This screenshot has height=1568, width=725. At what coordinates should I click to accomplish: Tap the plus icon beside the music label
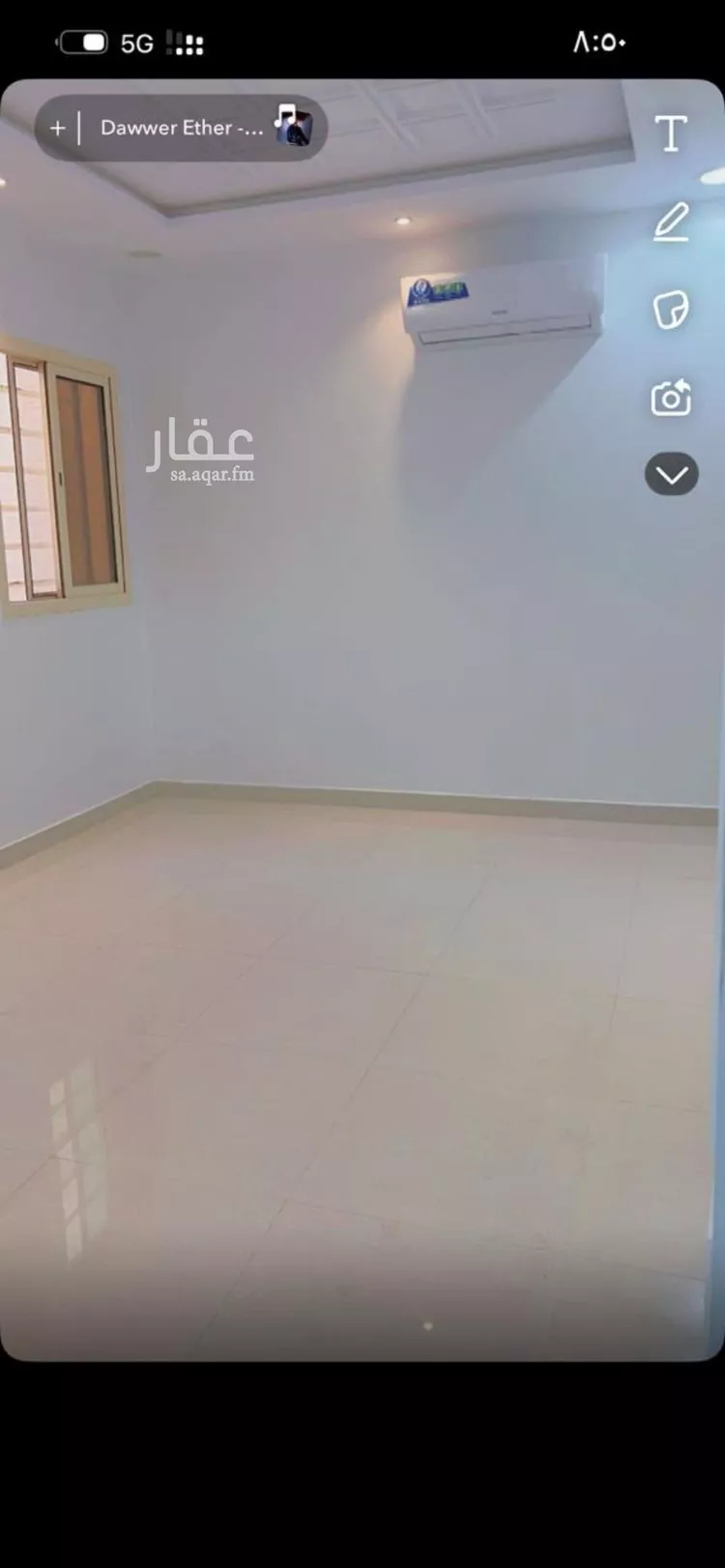(x=57, y=127)
